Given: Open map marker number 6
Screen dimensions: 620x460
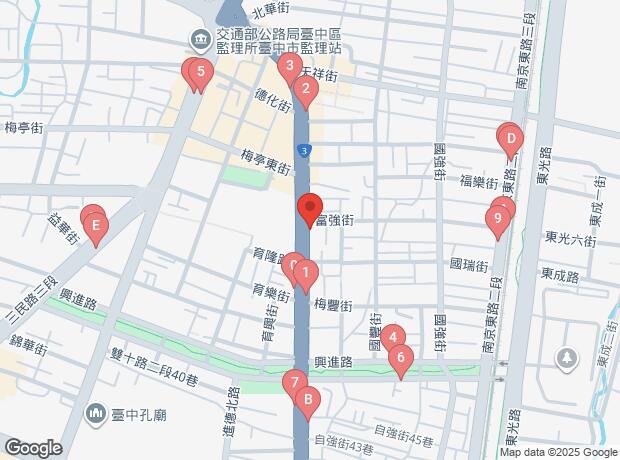Looking at the screenshot, I should point(401,357).
